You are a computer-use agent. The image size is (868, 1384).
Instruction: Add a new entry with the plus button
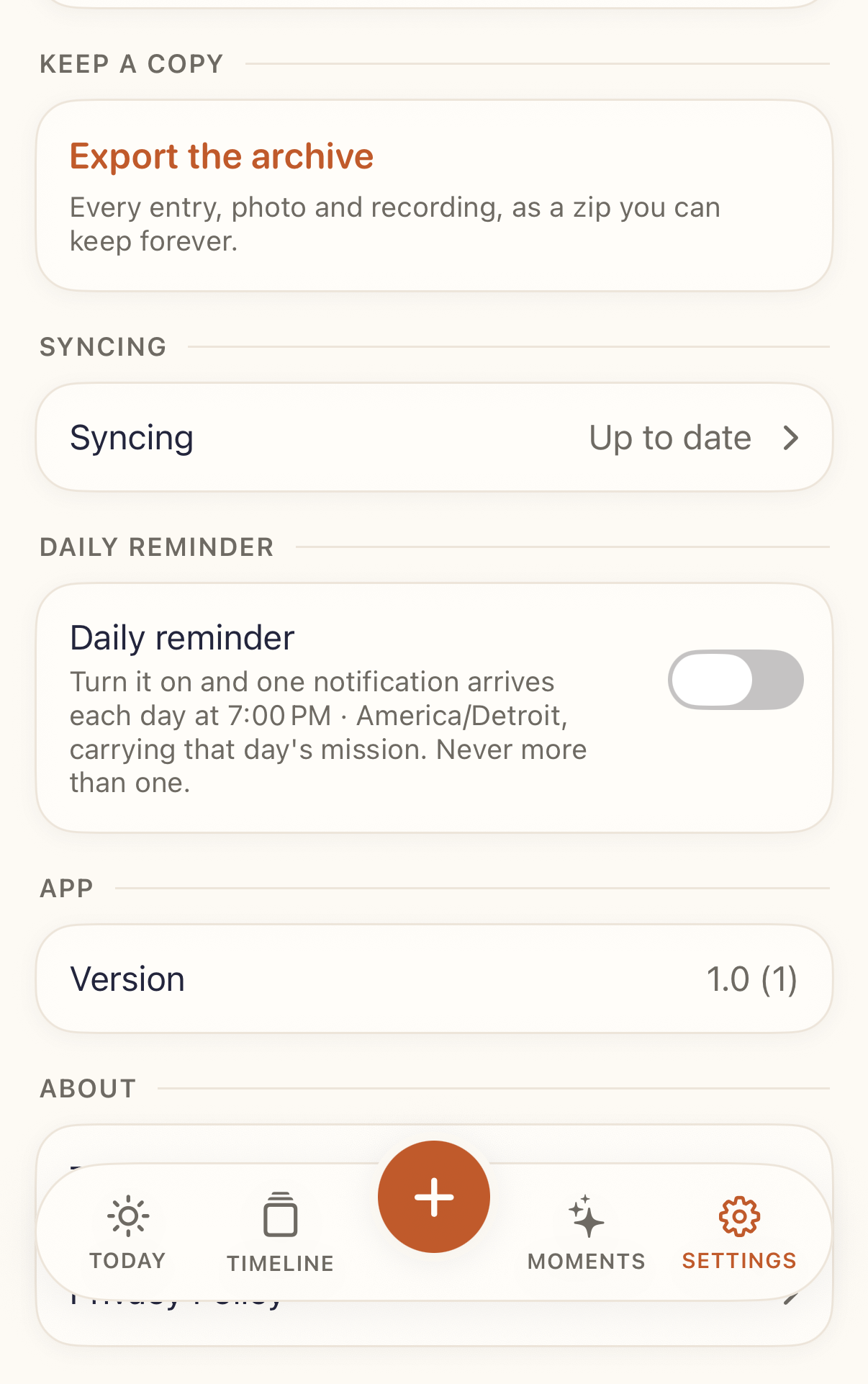point(434,1197)
